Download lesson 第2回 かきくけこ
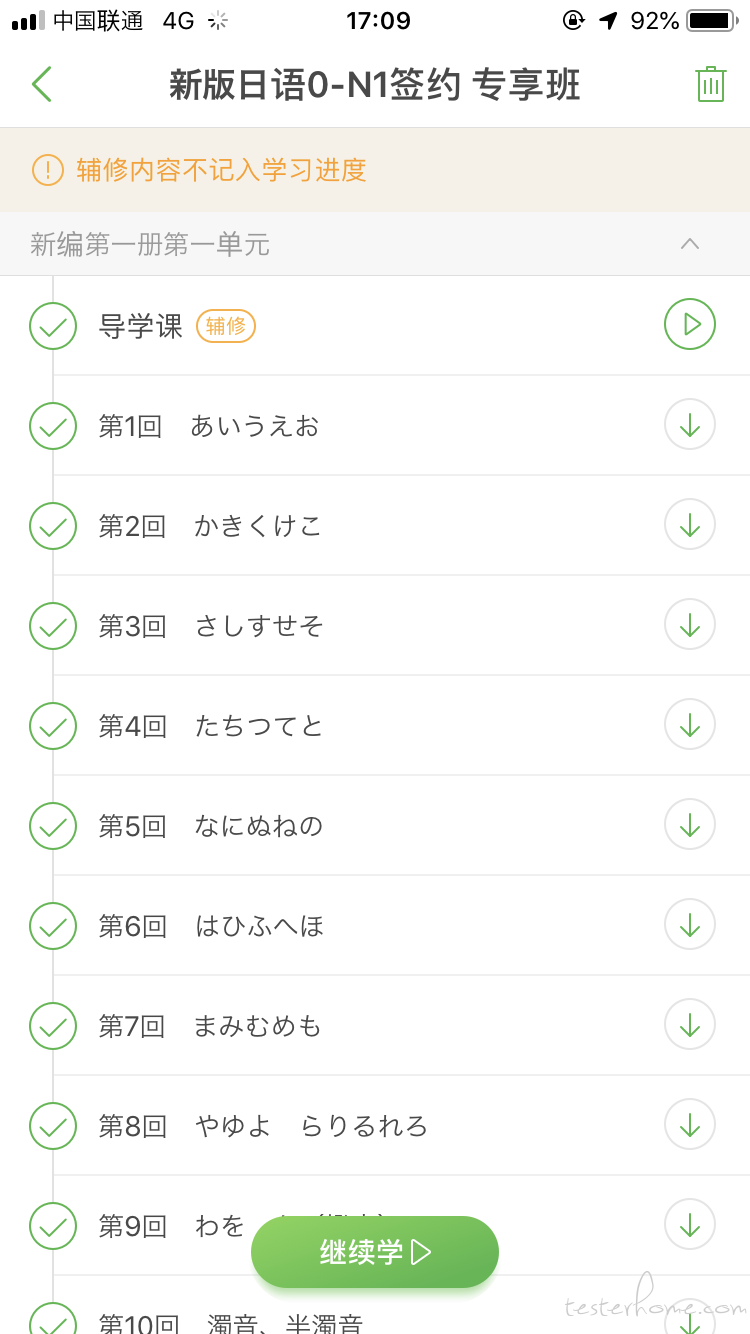 click(x=690, y=525)
